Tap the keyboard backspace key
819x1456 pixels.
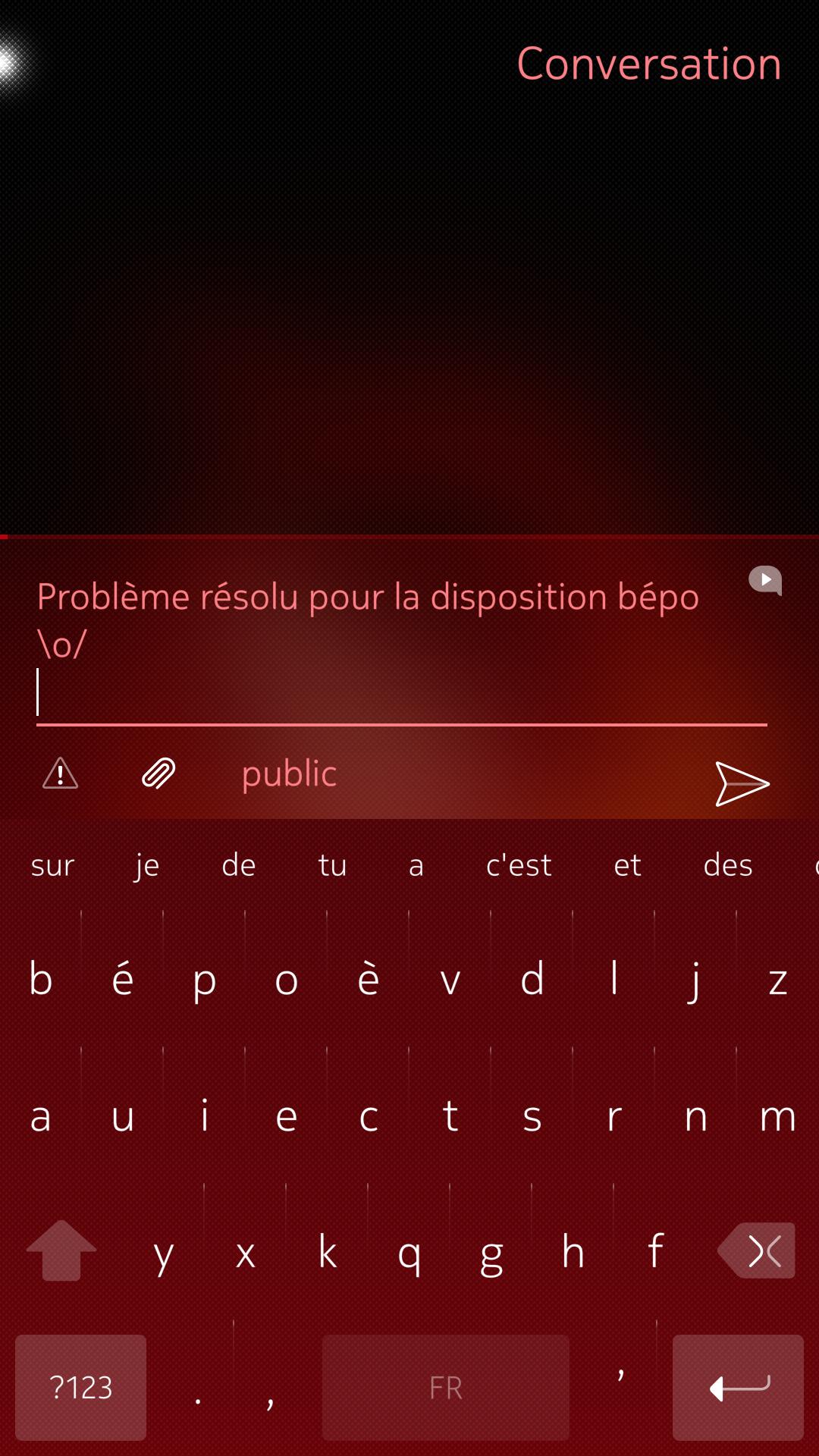click(x=757, y=1250)
